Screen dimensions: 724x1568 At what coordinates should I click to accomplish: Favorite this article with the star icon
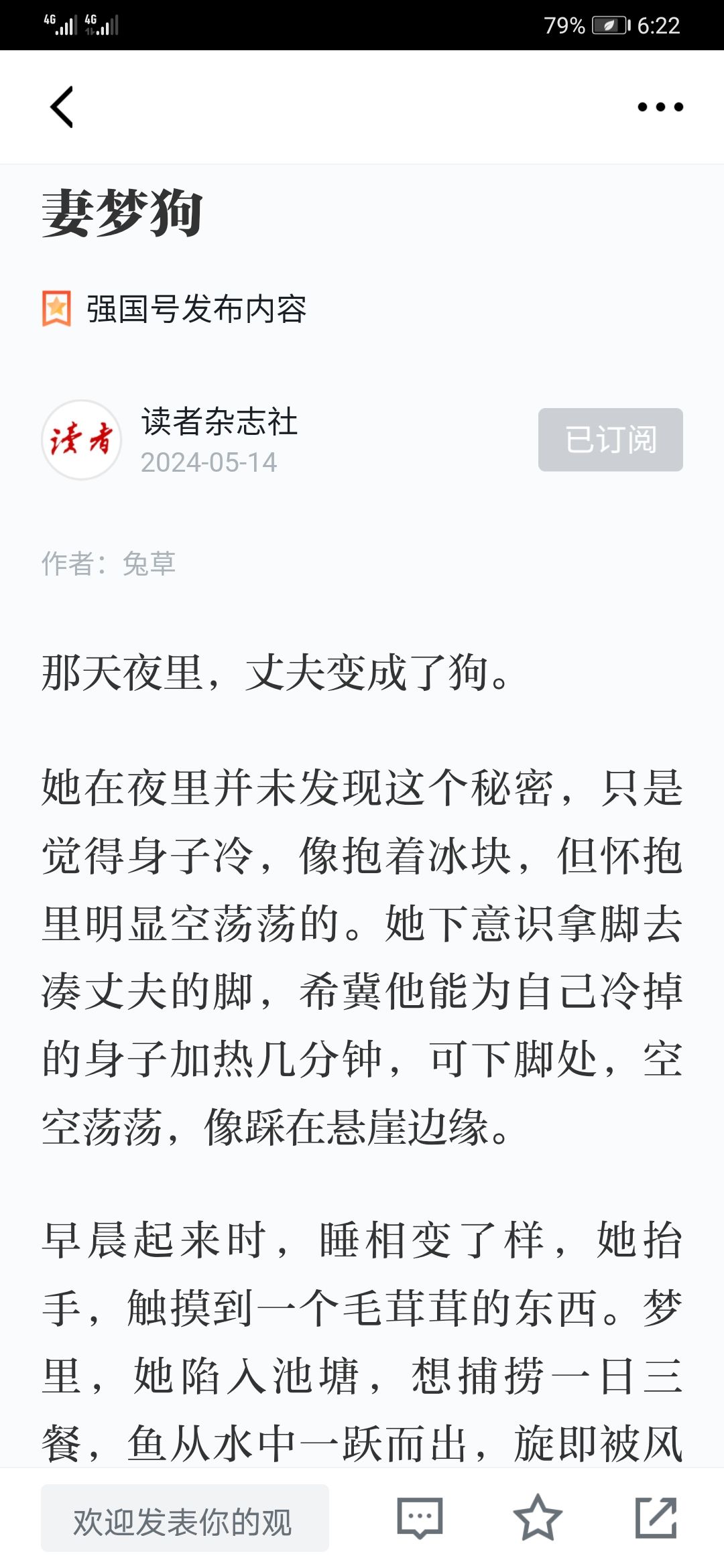pyautogui.click(x=538, y=1517)
